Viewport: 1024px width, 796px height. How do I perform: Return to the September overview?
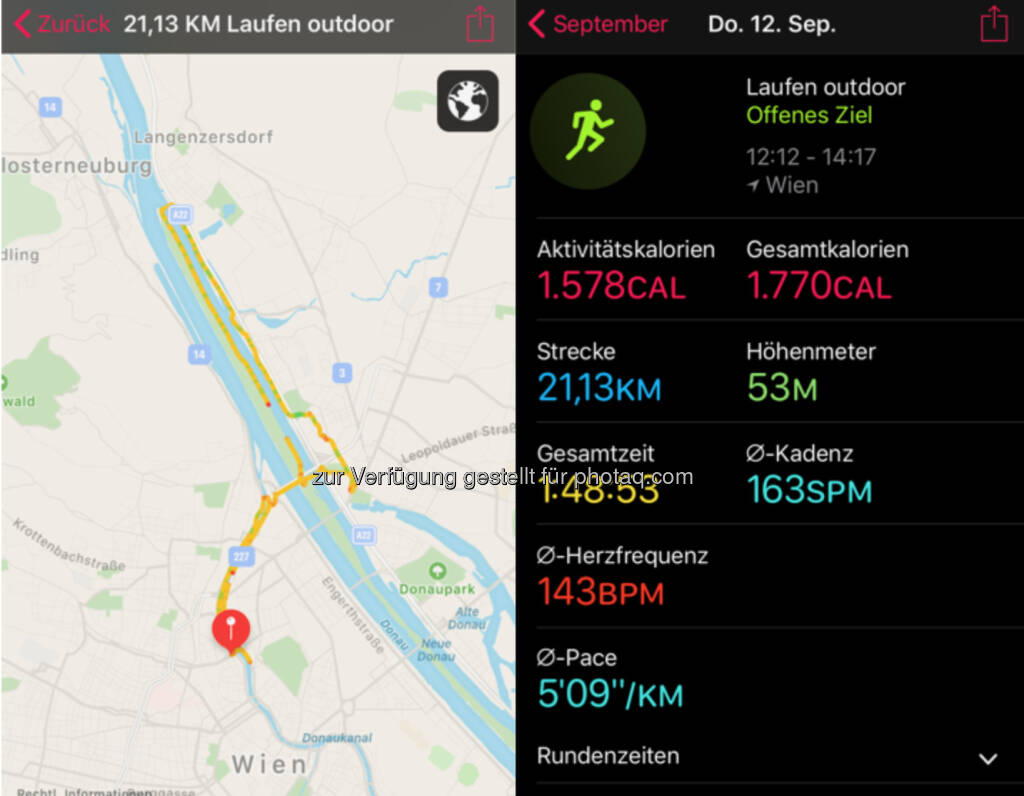click(598, 24)
